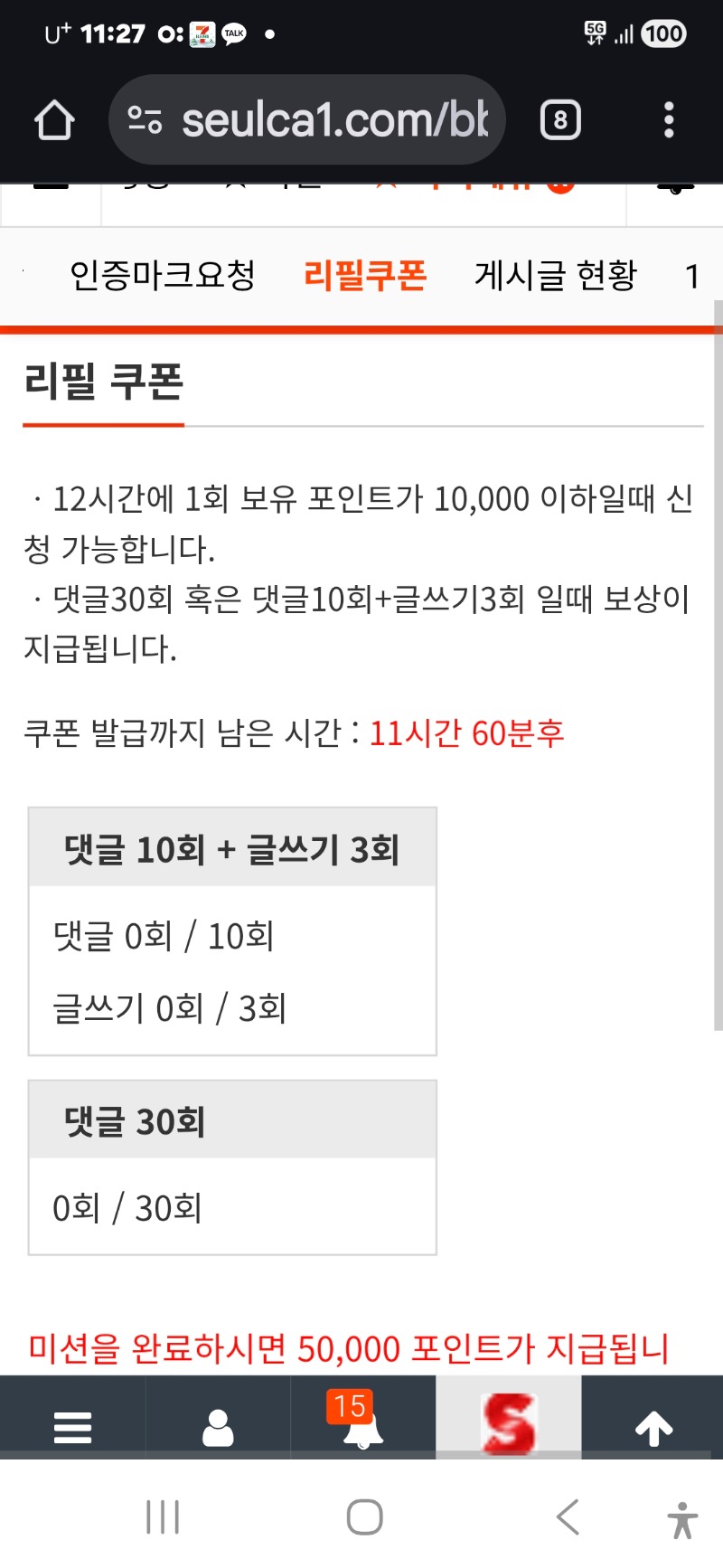The height and width of the screenshot is (1568, 723).
Task: Tap the seulca1.com address bar
Action: [x=307, y=119]
